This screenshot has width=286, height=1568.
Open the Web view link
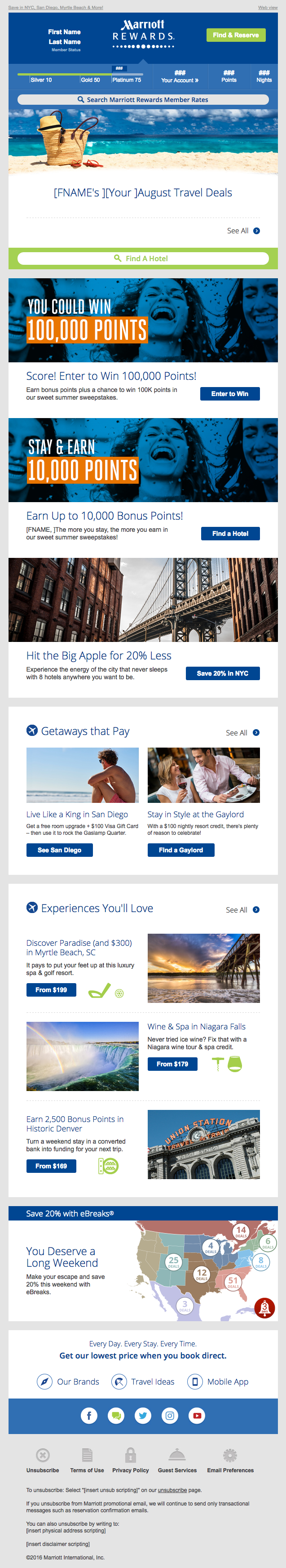point(267,8)
